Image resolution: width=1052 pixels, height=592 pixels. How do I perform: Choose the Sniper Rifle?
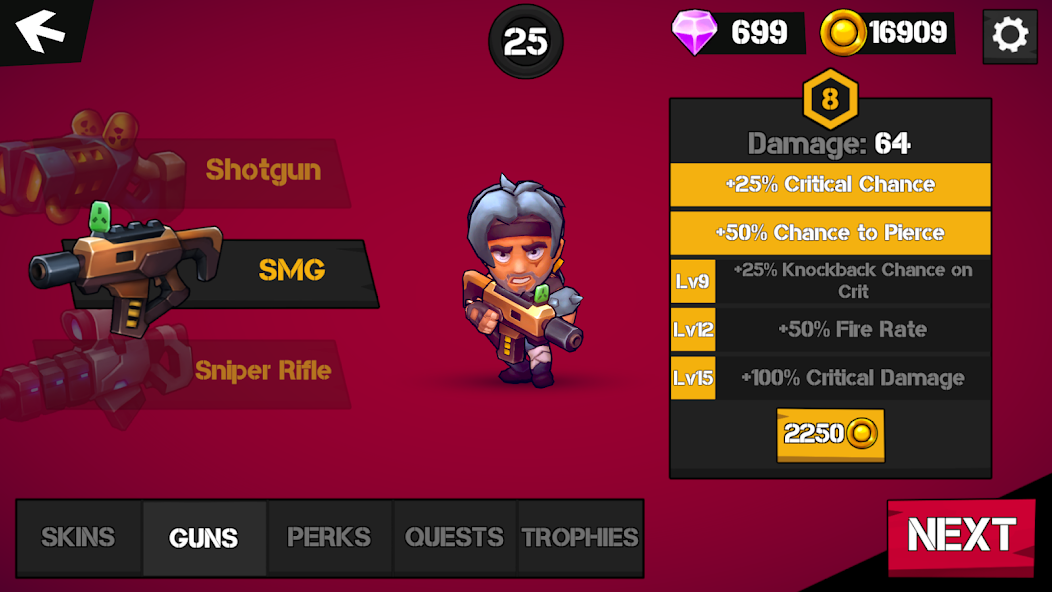point(262,371)
